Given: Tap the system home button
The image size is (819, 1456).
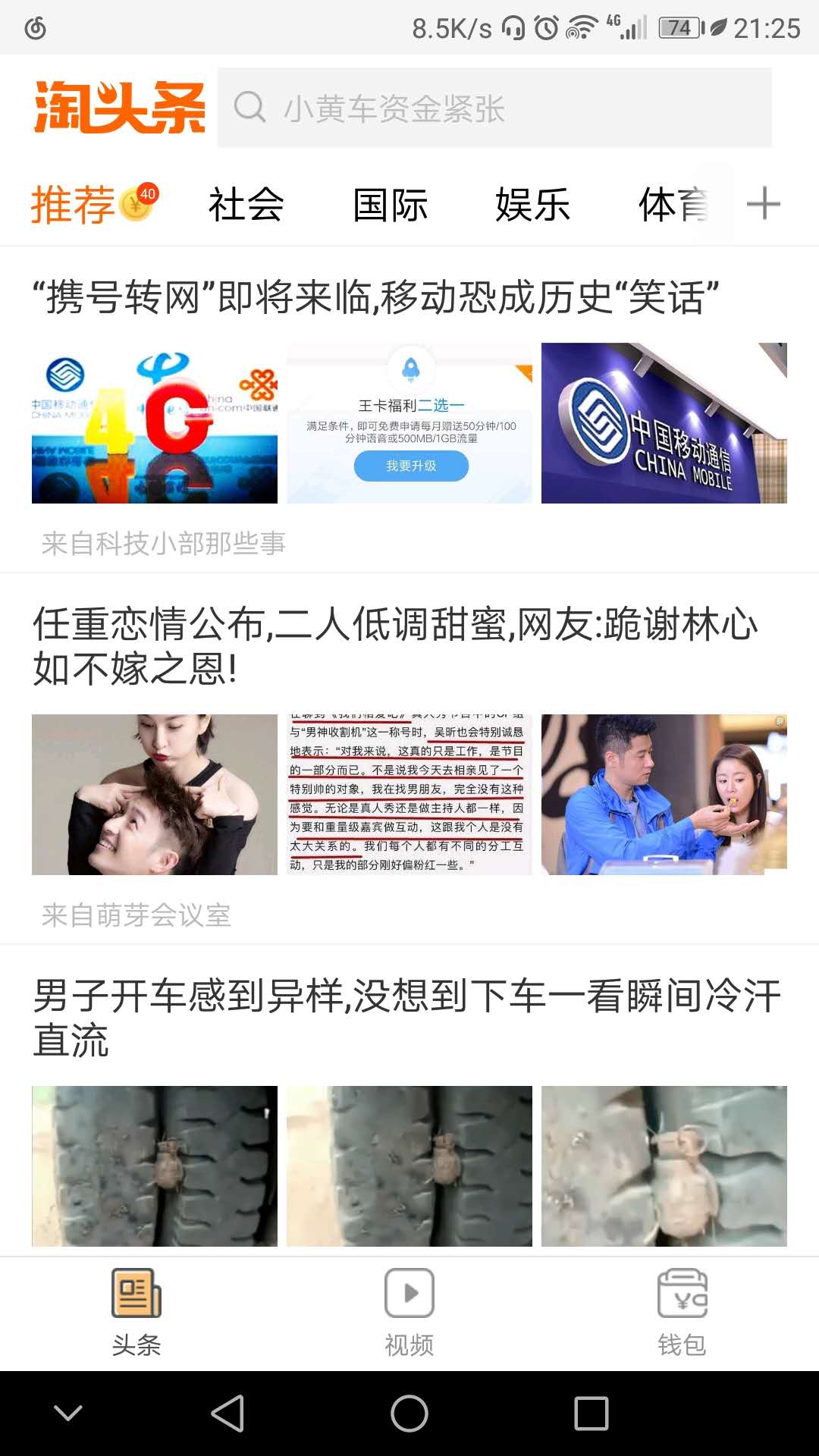Looking at the screenshot, I should coord(409,1414).
